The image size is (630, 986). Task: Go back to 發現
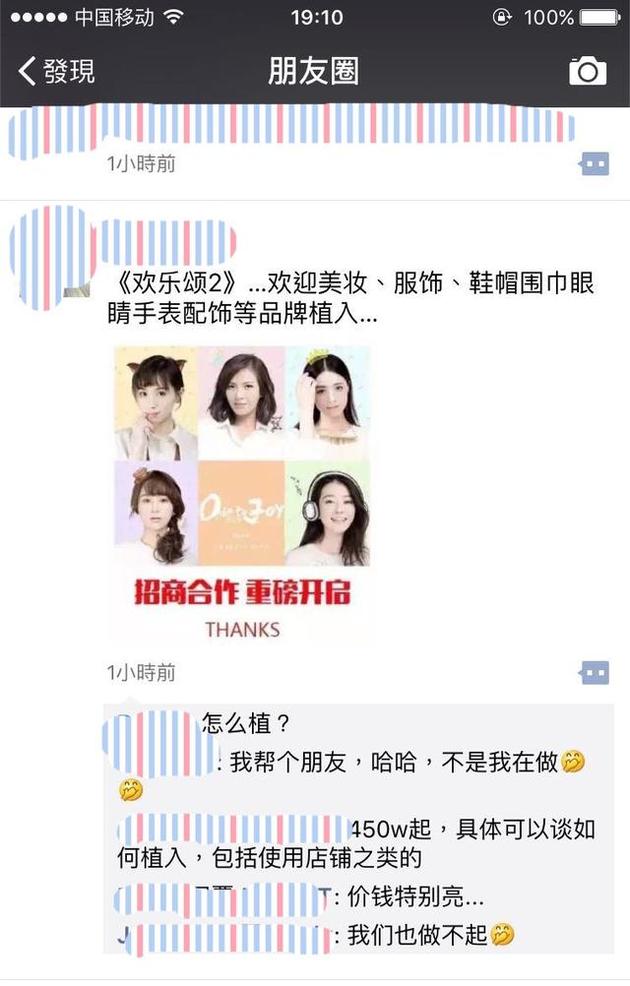click(x=57, y=71)
